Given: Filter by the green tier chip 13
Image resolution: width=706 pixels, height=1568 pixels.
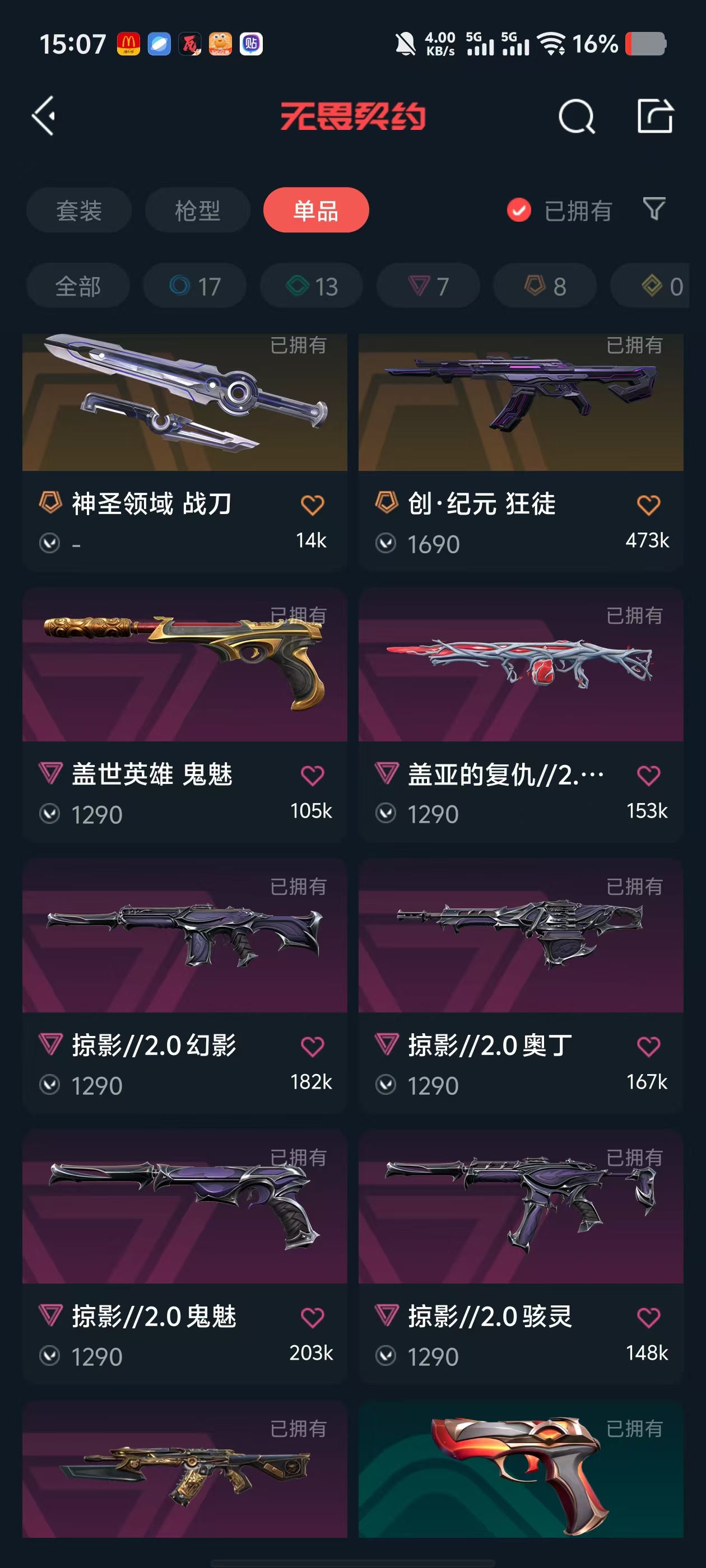Looking at the screenshot, I should click(x=312, y=286).
